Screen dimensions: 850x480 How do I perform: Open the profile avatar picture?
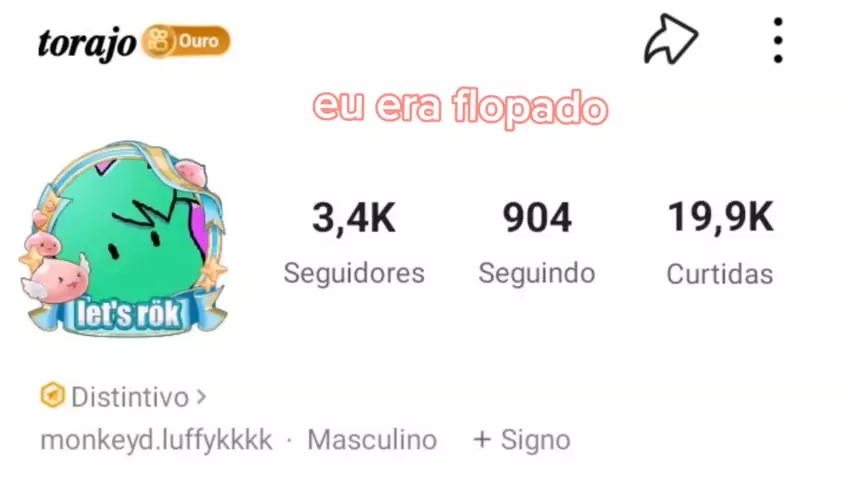point(125,239)
